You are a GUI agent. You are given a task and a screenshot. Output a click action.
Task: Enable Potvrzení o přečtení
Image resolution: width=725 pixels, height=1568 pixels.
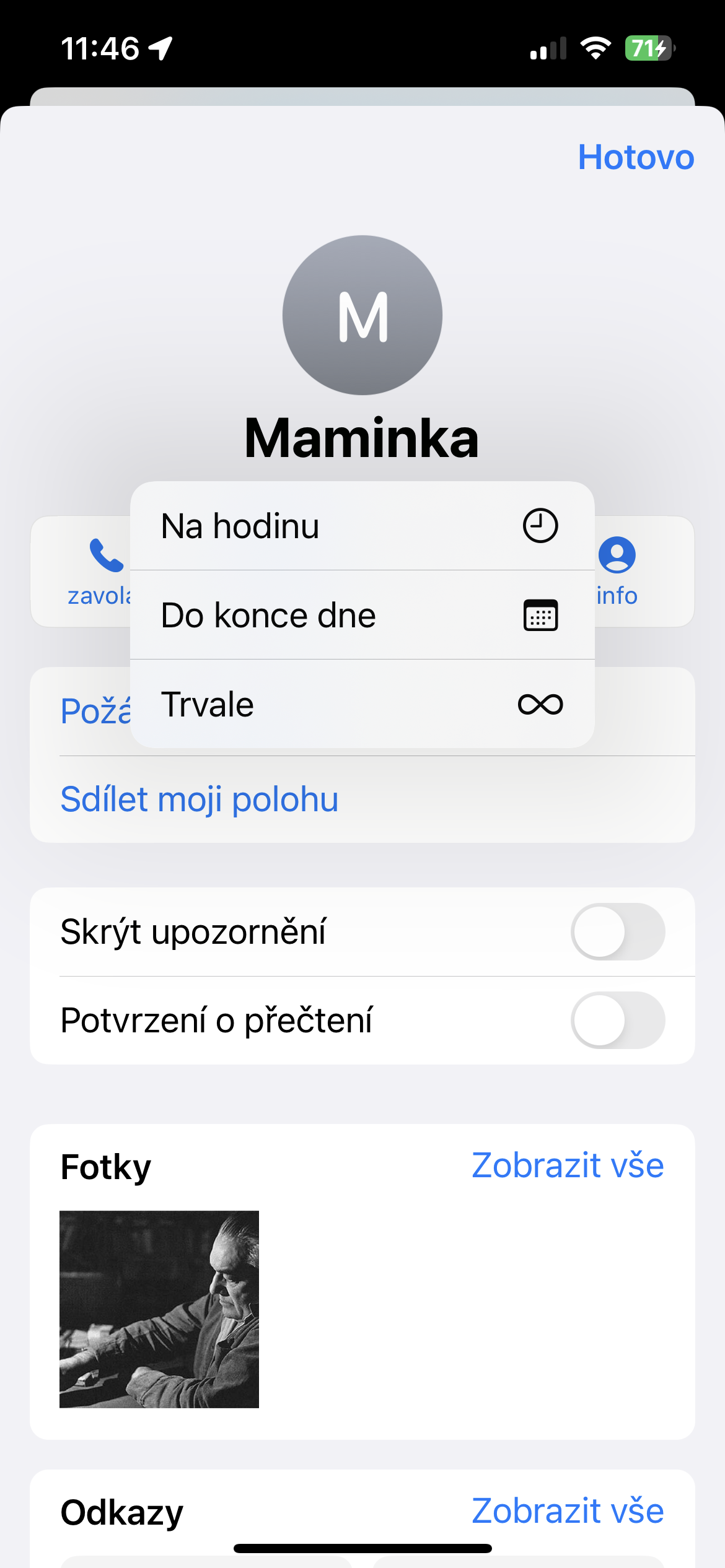(617, 1021)
